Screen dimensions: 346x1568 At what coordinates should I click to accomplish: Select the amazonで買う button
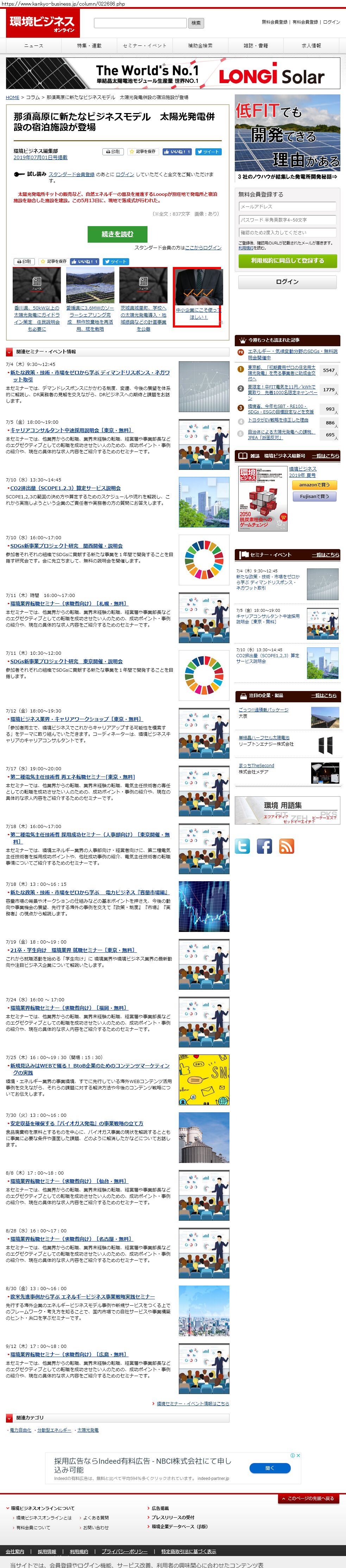pyautogui.click(x=314, y=485)
